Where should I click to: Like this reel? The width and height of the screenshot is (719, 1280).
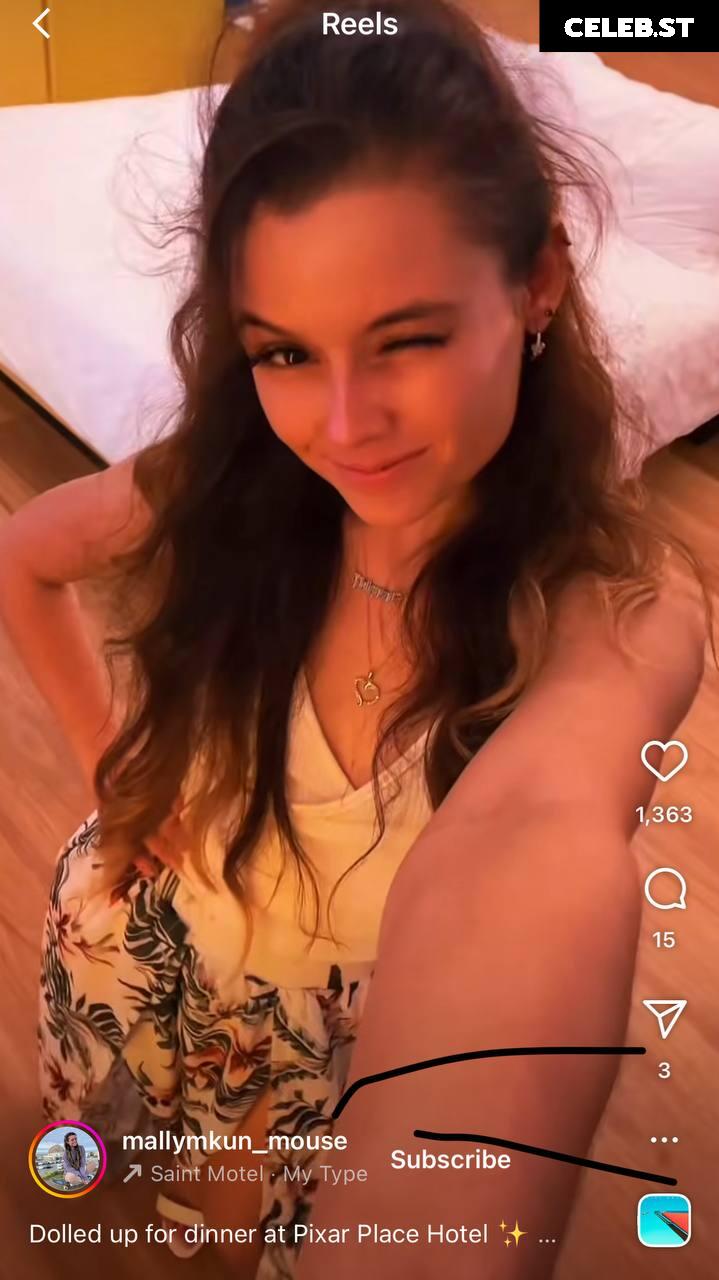(x=664, y=762)
